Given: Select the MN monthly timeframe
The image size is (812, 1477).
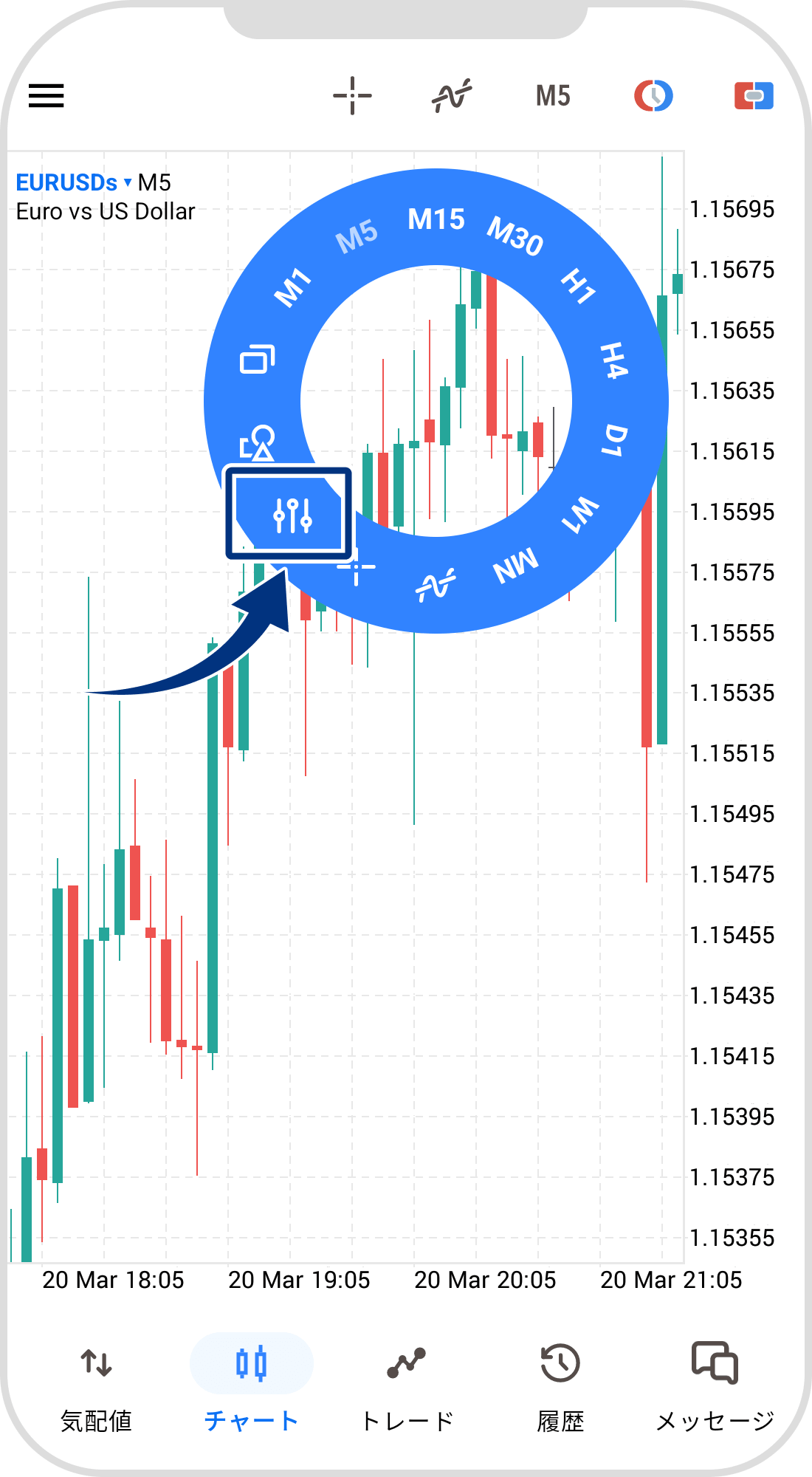Looking at the screenshot, I should tap(516, 566).
